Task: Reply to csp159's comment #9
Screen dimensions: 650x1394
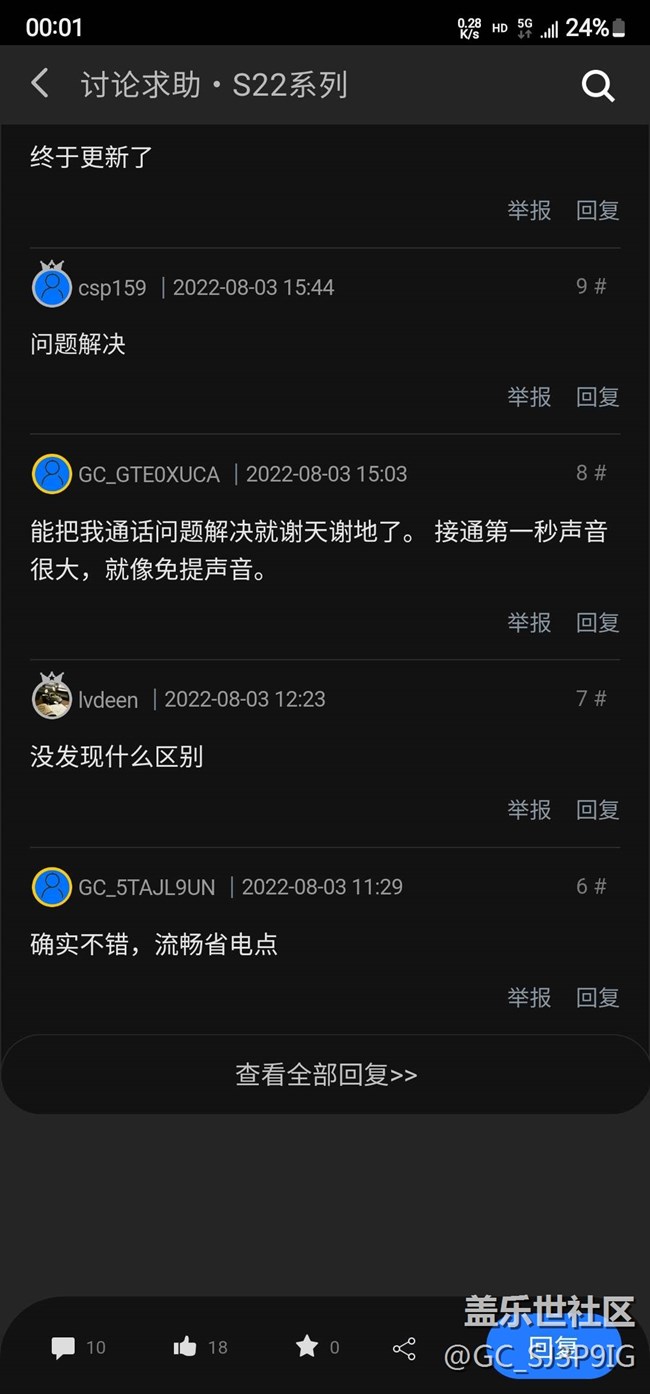Action: pyautogui.click(x=598, y=397)
